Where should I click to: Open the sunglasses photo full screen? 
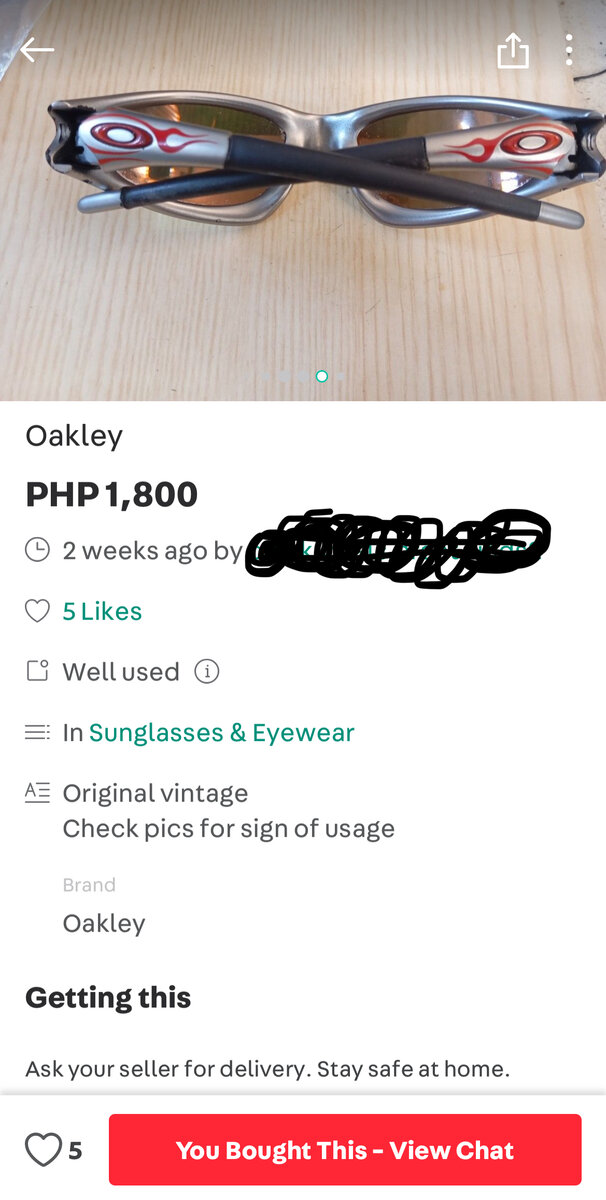pos(303,200)
